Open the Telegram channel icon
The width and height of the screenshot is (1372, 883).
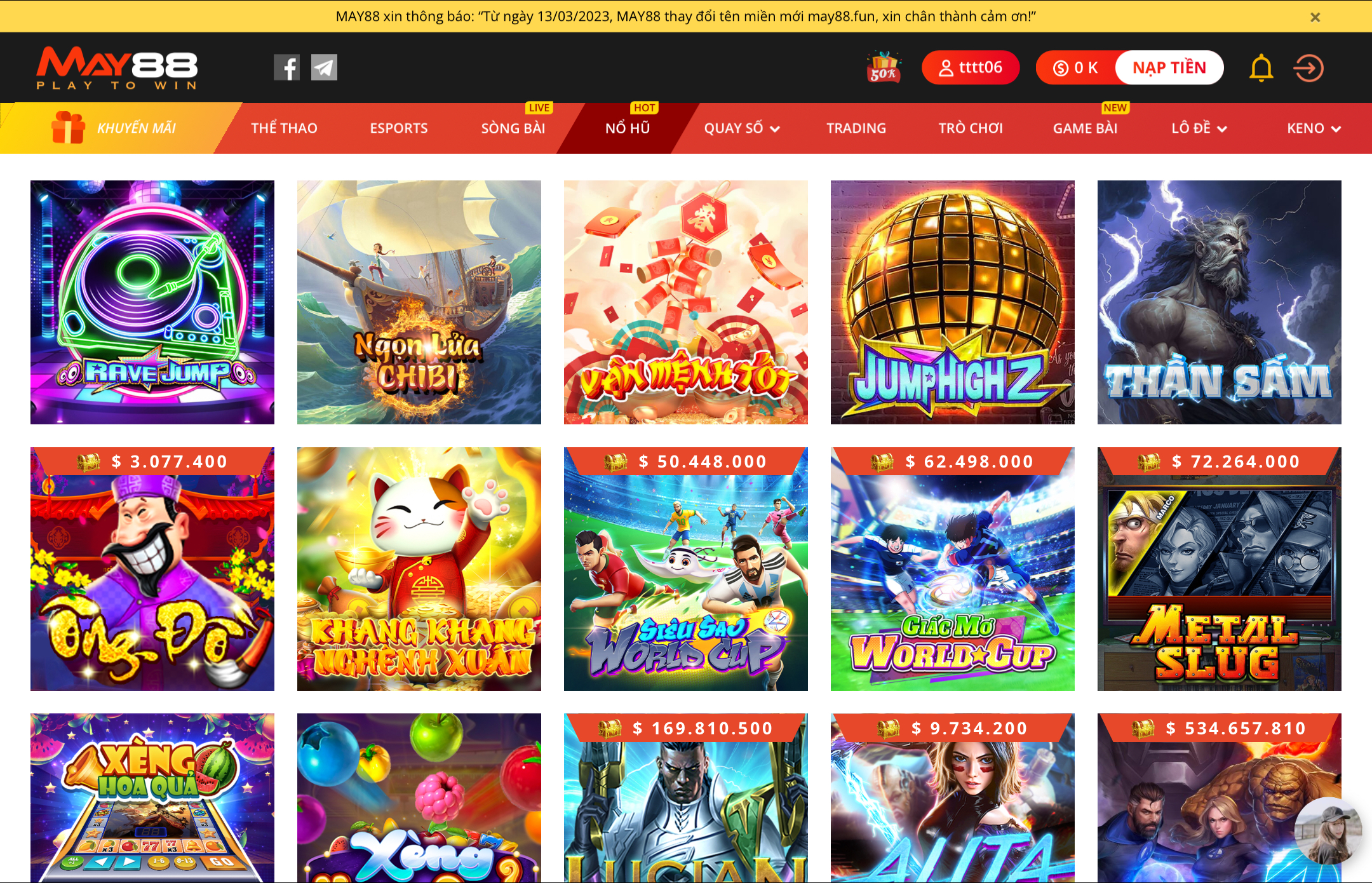pyautogui.click(x=324, y=67)
